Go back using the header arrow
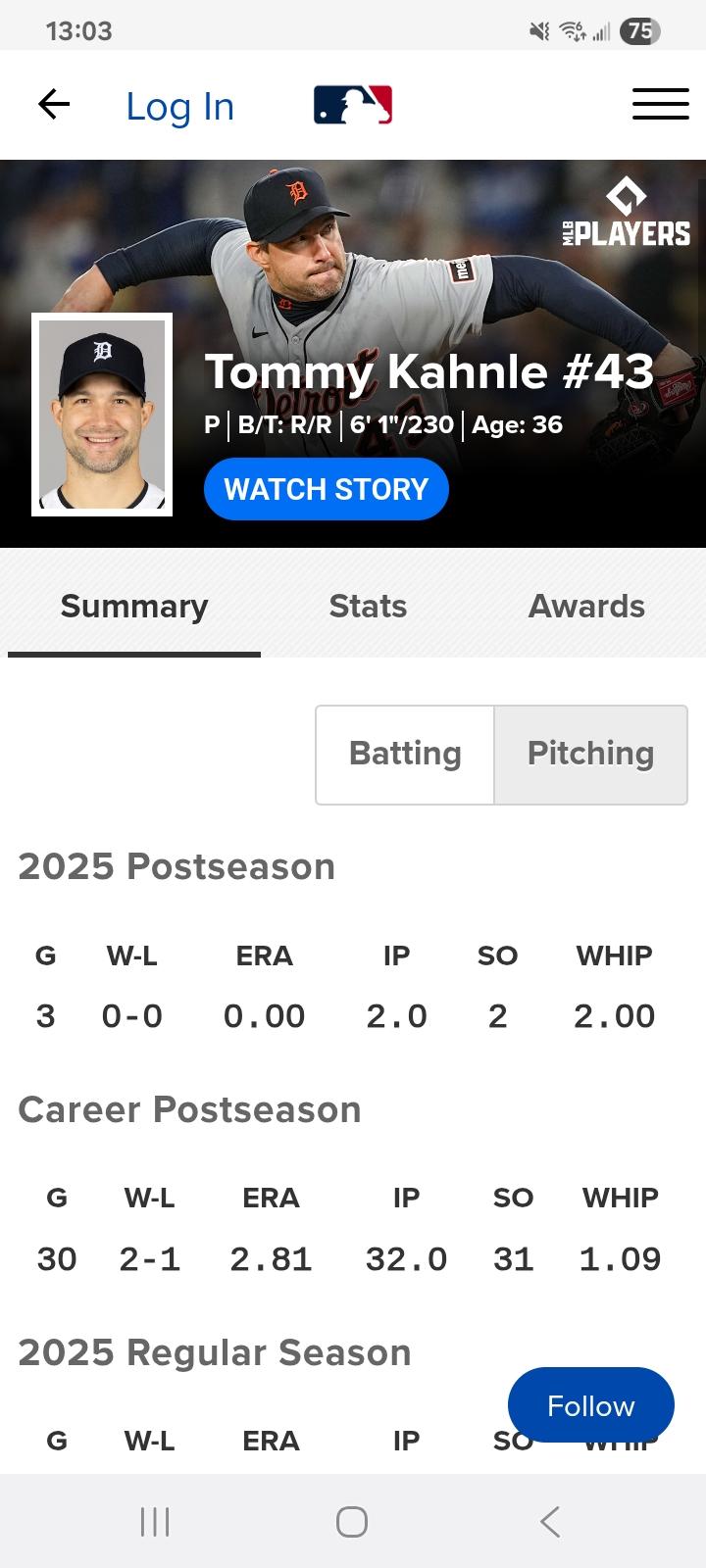Screen dimensions: 706x1568 pos(54,105)
